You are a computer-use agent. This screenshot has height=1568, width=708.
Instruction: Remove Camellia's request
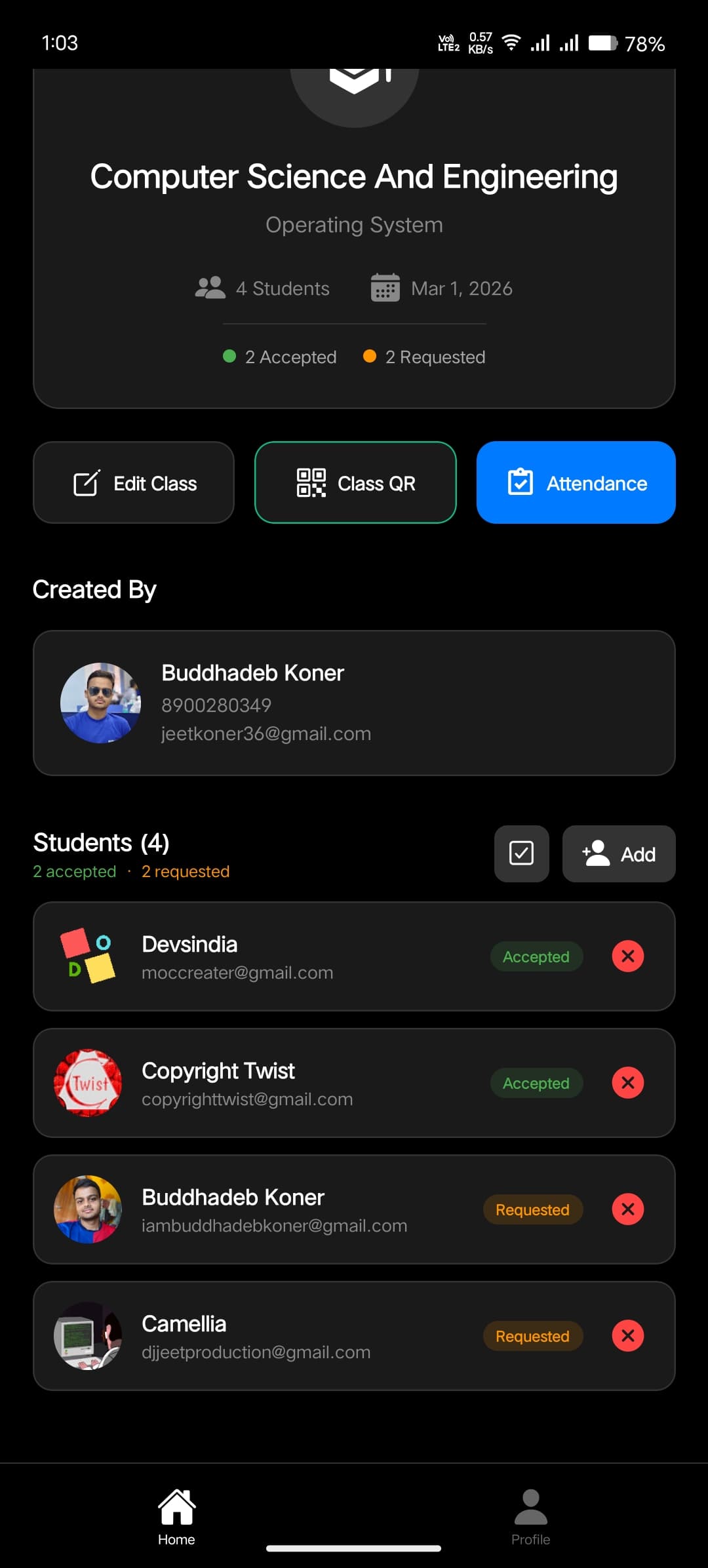pos(627,1336)
